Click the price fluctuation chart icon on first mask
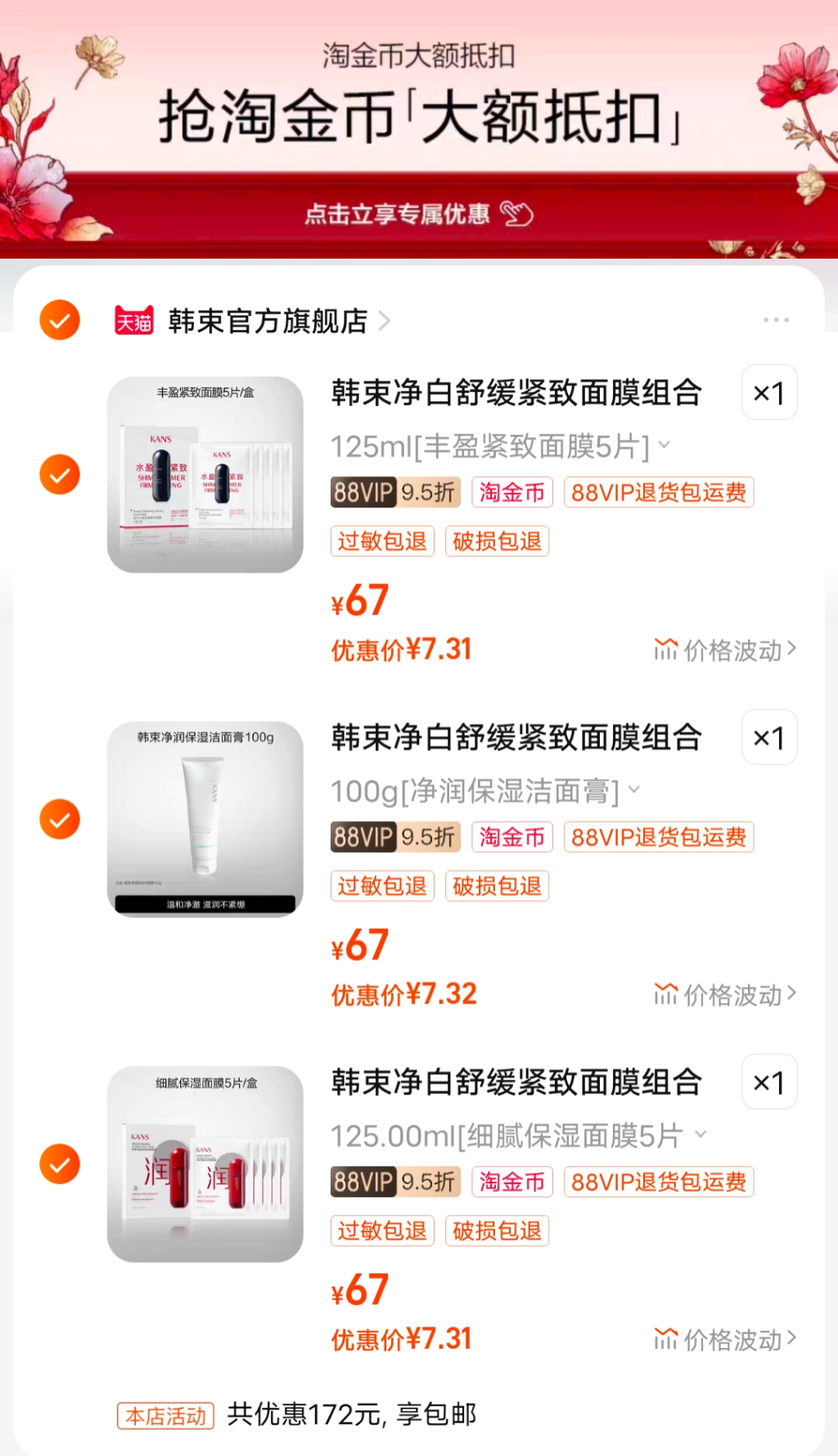 [665, 650]
